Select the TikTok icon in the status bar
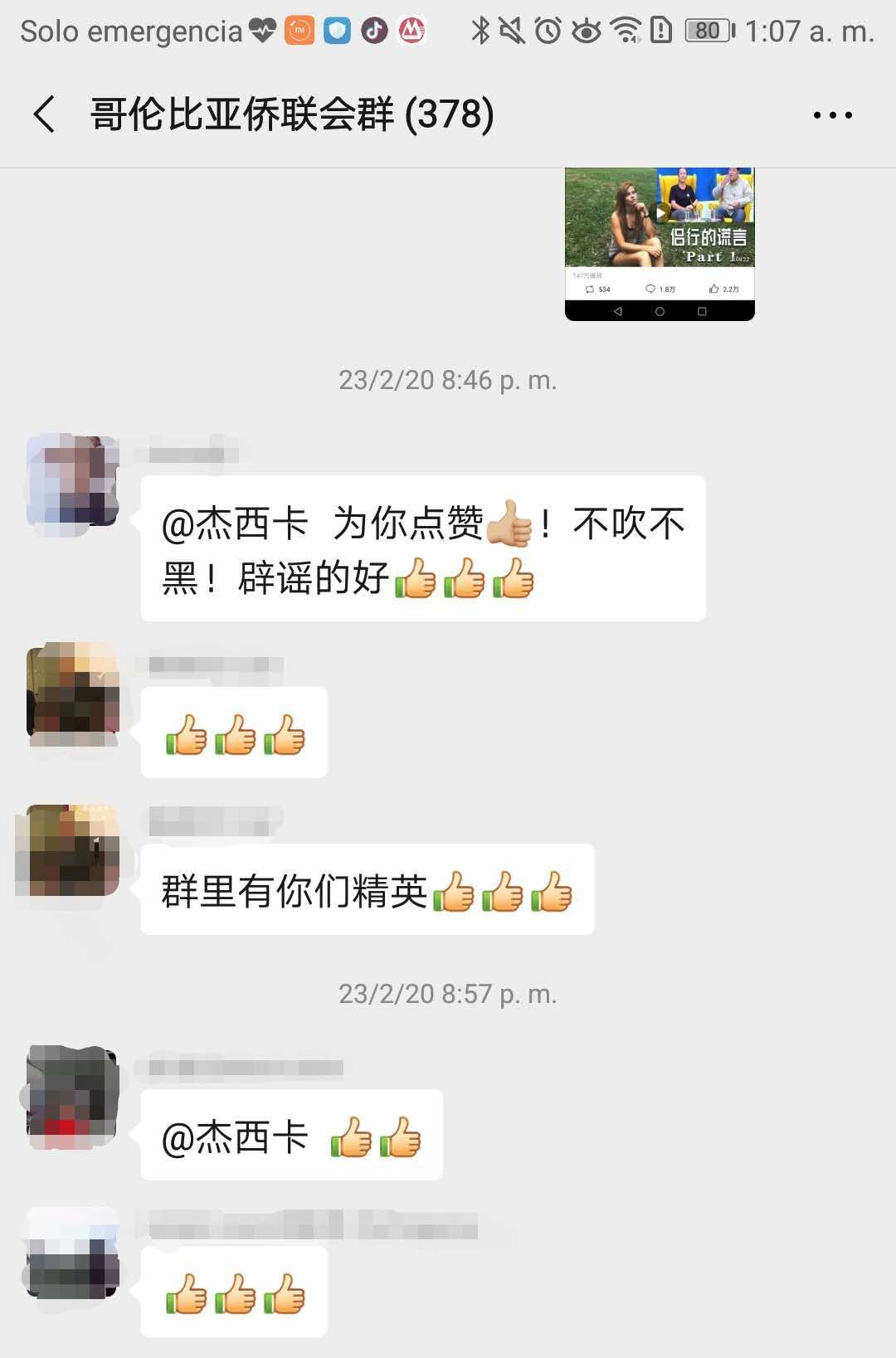The image size is (896, 1358). tap(373, 32)
